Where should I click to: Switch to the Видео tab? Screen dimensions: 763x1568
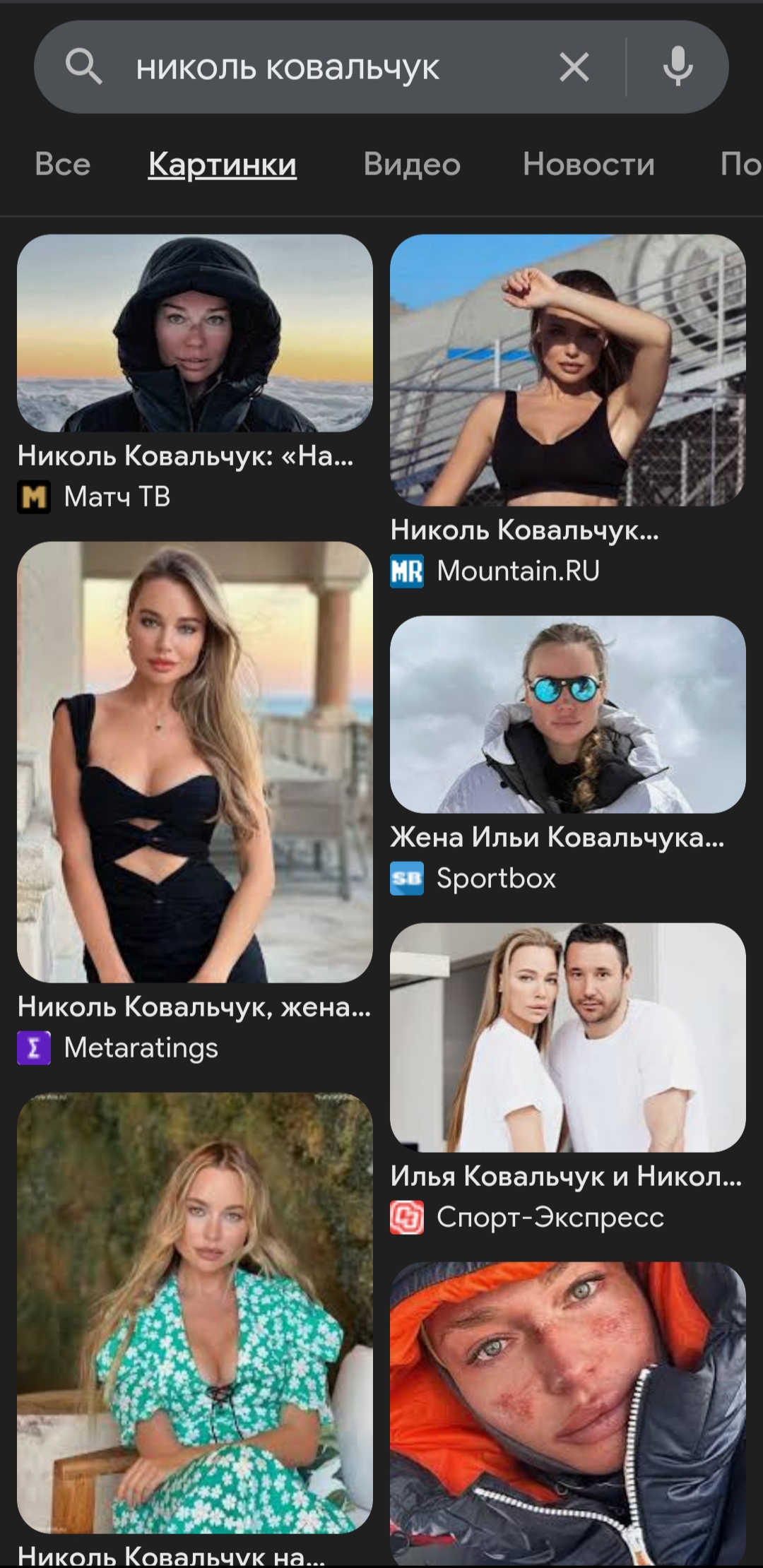(x=412, y=165)
